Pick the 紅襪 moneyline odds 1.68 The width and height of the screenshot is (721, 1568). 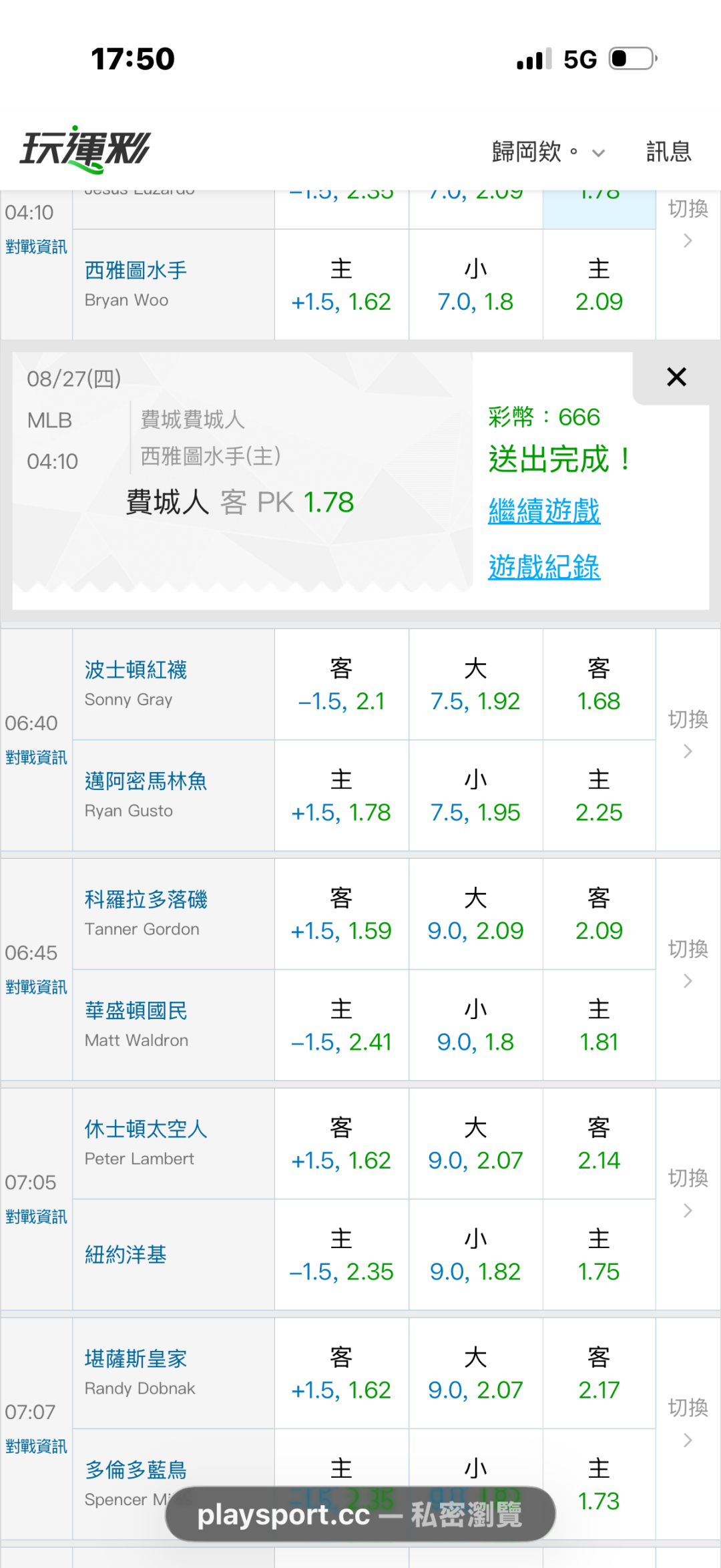[599, 684]
